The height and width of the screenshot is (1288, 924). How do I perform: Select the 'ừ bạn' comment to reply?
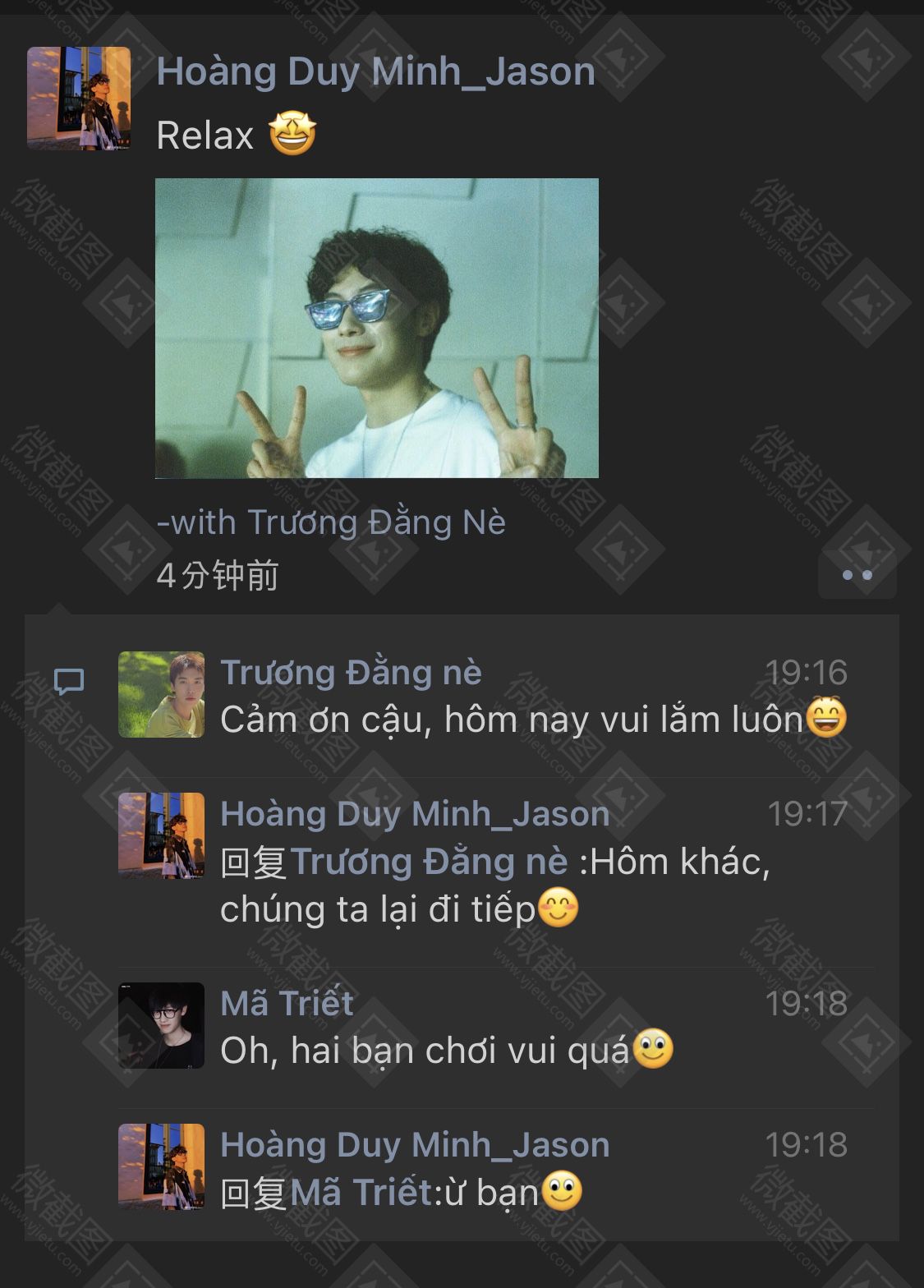[x=493, y=1193]
